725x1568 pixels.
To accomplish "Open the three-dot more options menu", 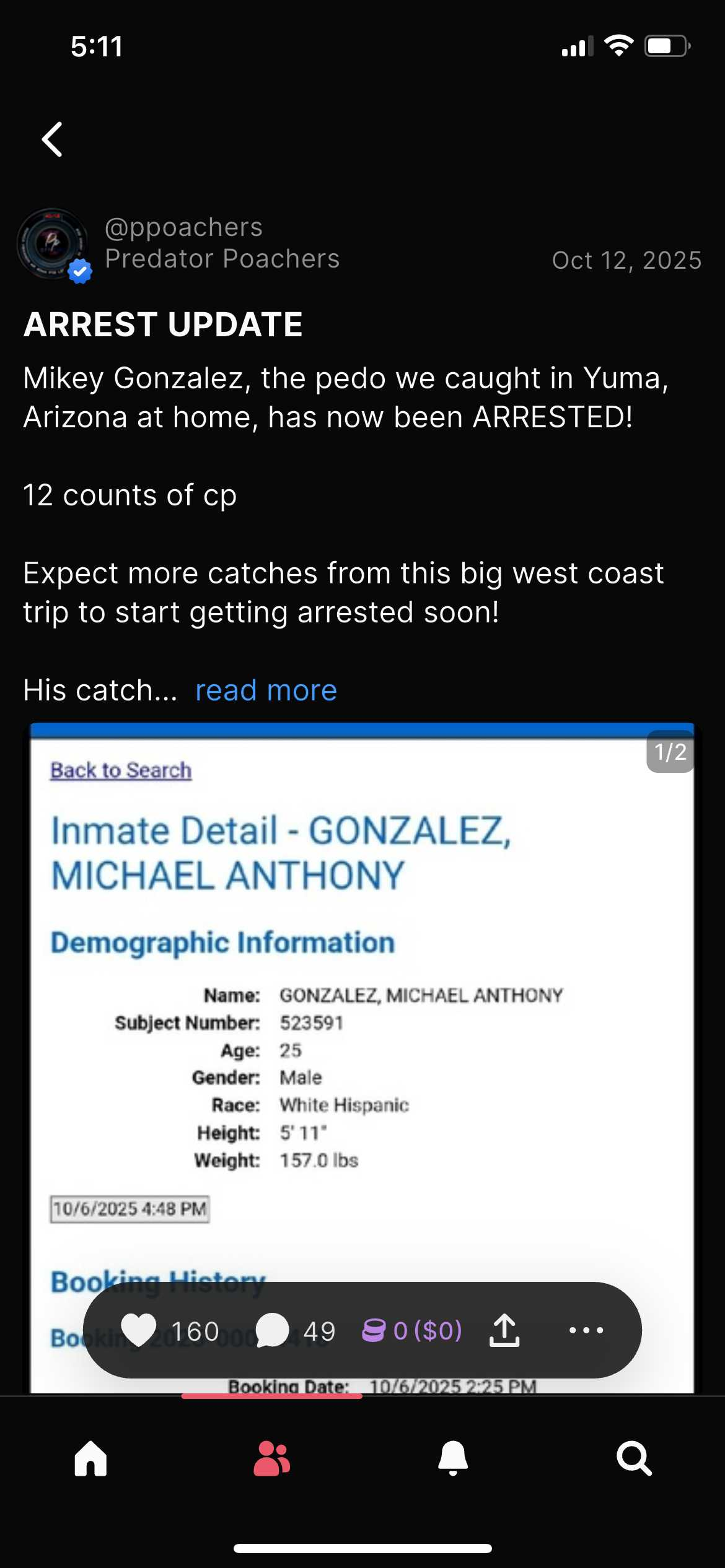I will (x=586, y=1330).
